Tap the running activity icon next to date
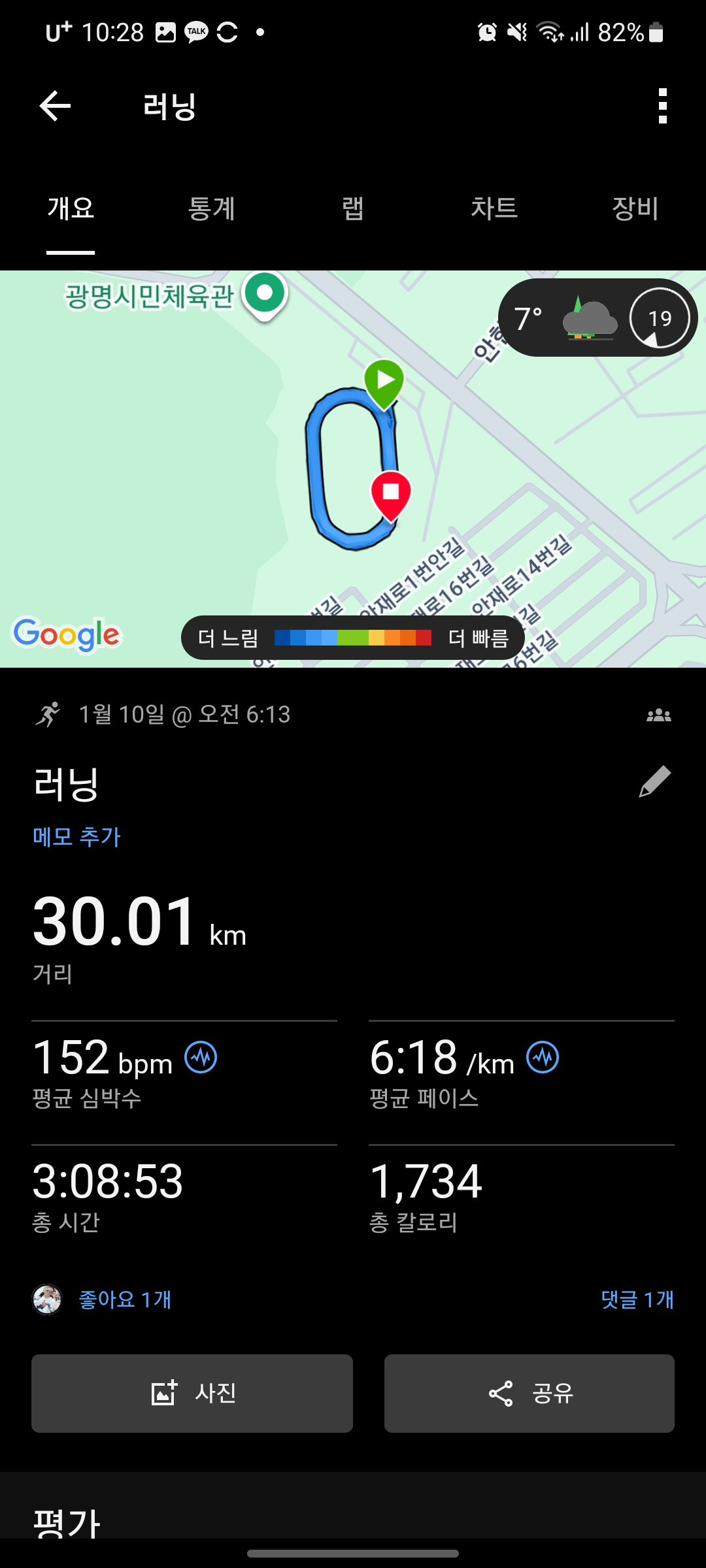This screenshot has width=706, height=1568. [49, 714]
